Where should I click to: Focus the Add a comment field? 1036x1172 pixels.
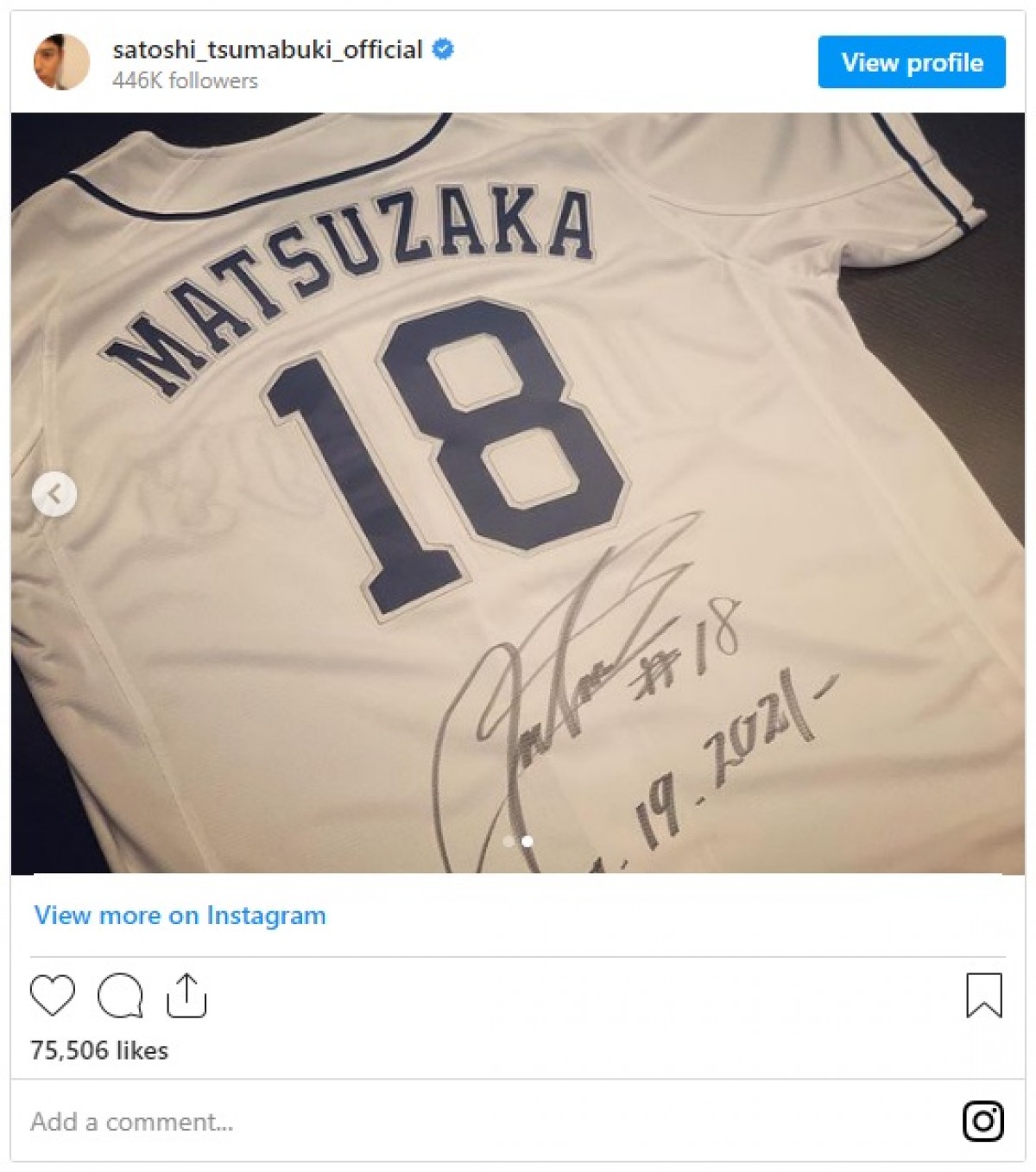[x=432, y=1121]
